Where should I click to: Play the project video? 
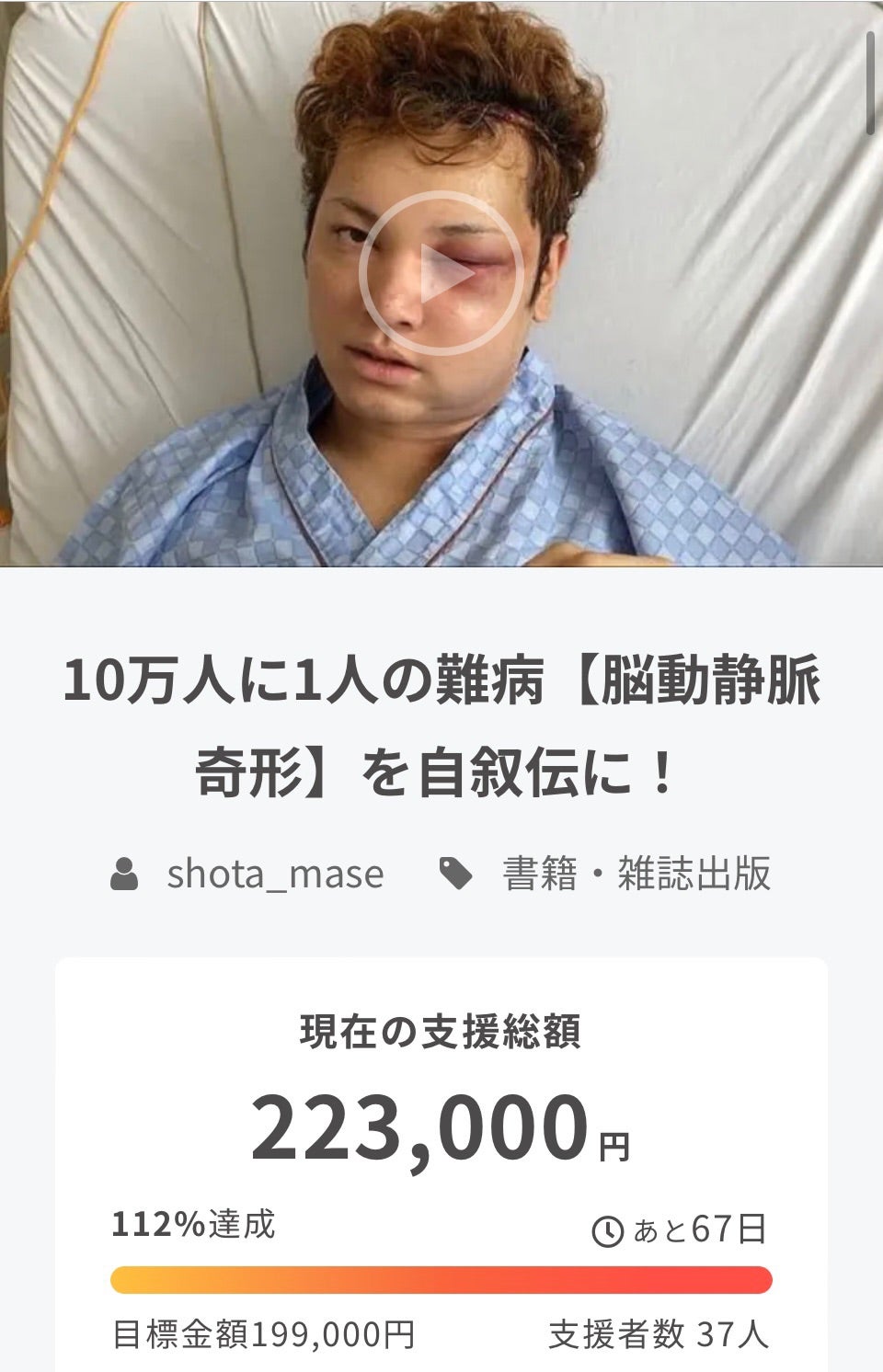pyautogui.click(x=441, y=273)
